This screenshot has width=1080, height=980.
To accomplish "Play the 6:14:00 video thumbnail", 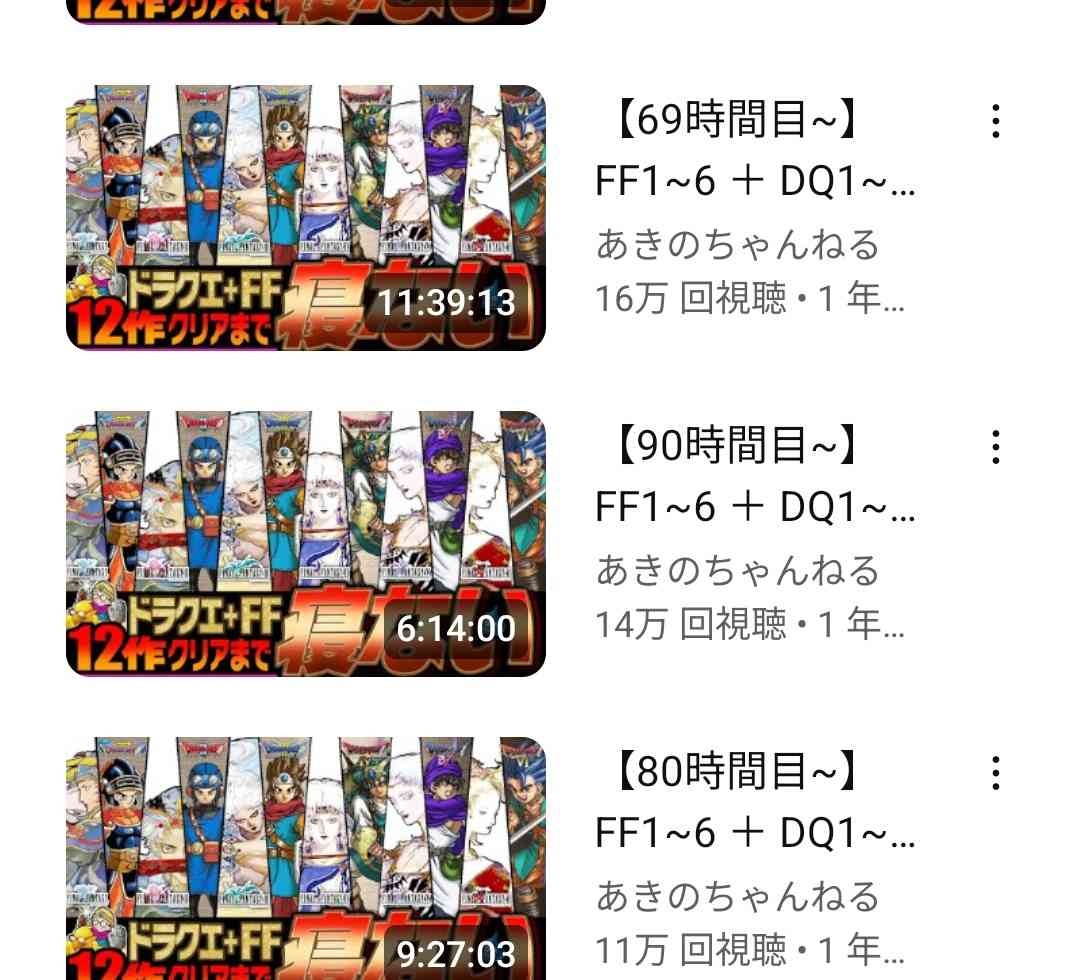I will pos(306,544).
